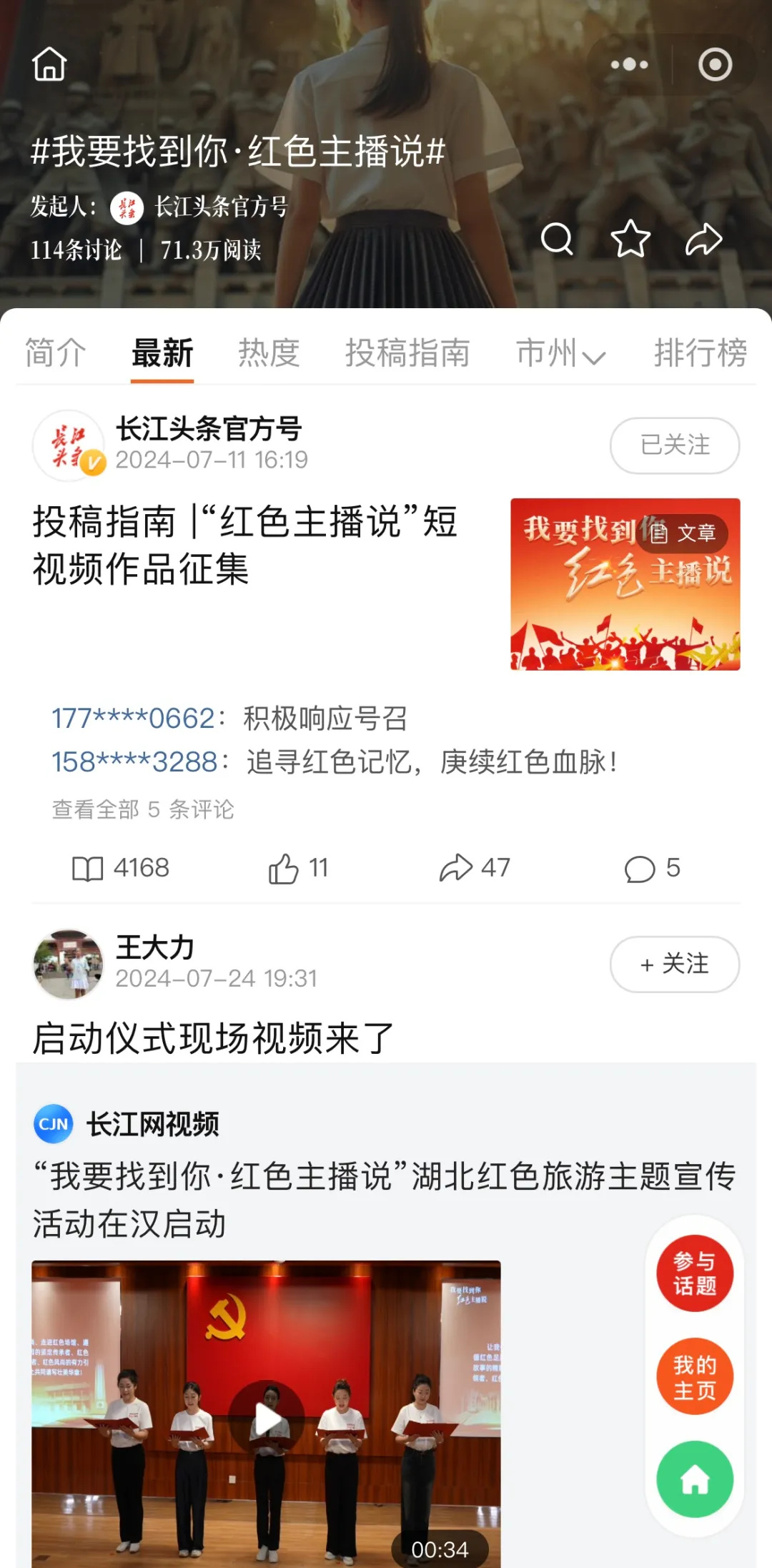Open the mini-program more options menu

pyautogui.click(x=629, y=64)
